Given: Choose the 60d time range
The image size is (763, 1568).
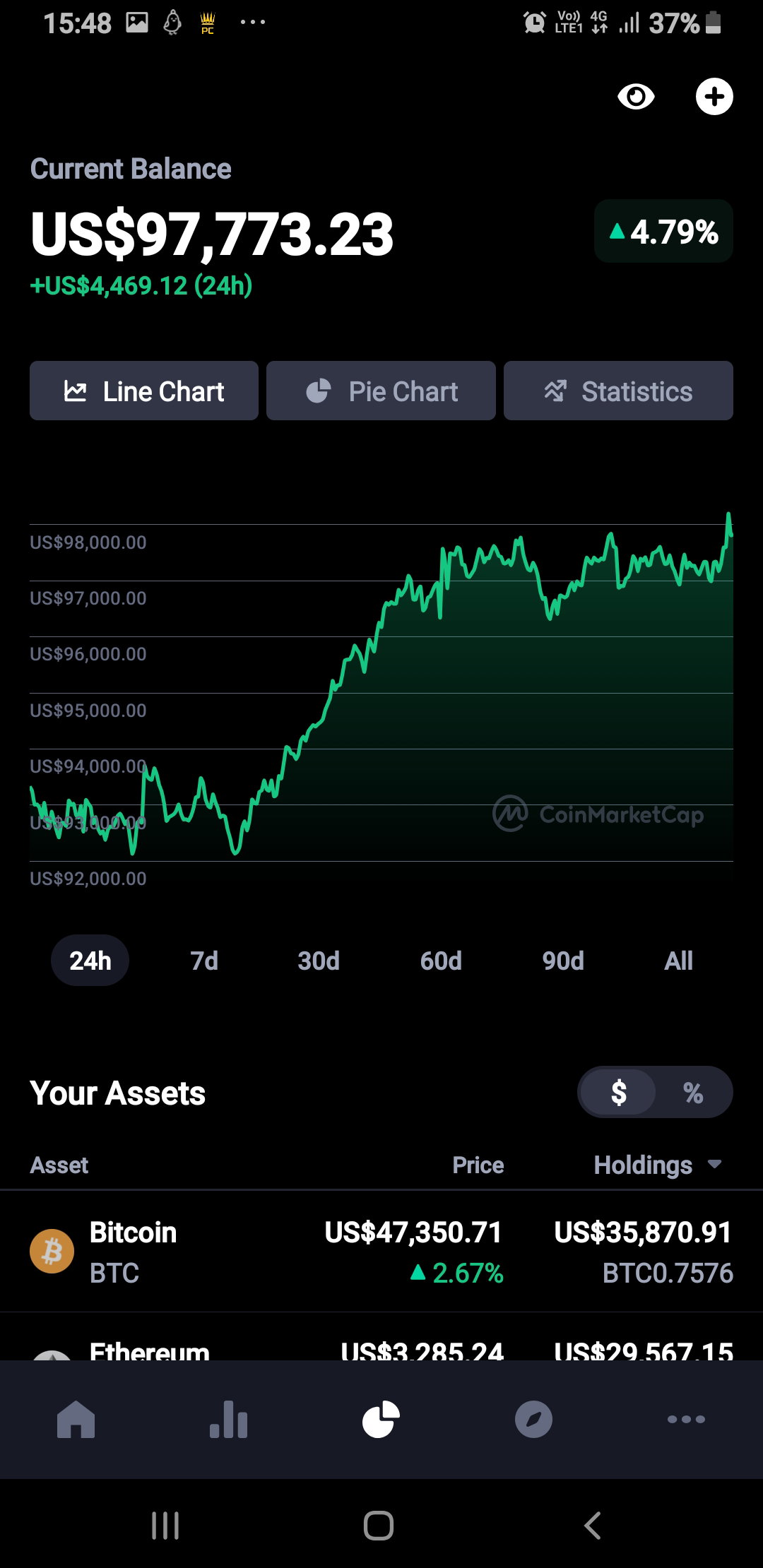Looking at the screenshot, I should point(441,961).
